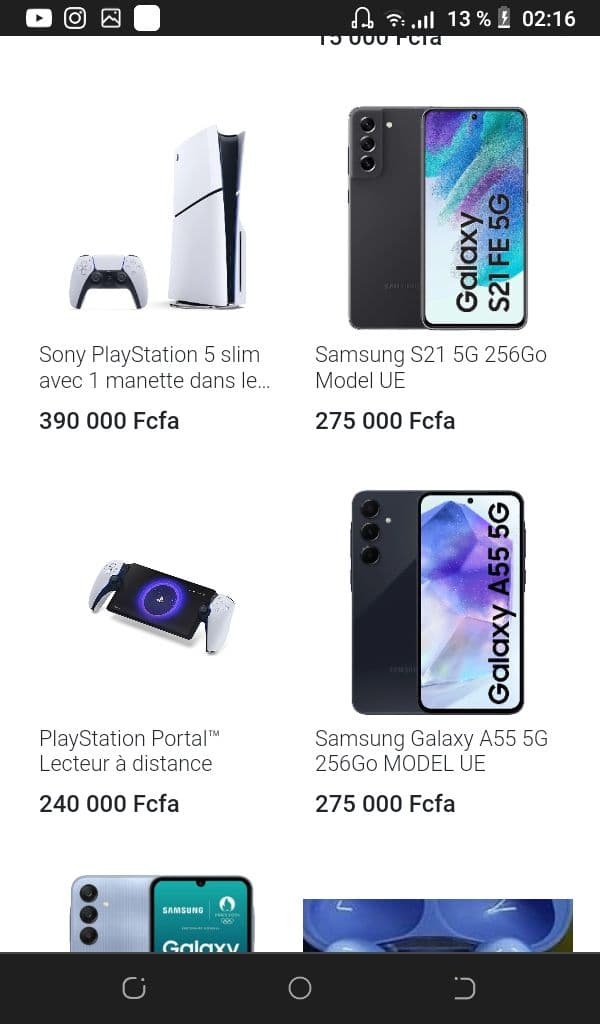Viewport: 600px width, 1024px height.
Task: View the Samsung S21 5G 256Go listing
Action: click(x=437, y=220)
